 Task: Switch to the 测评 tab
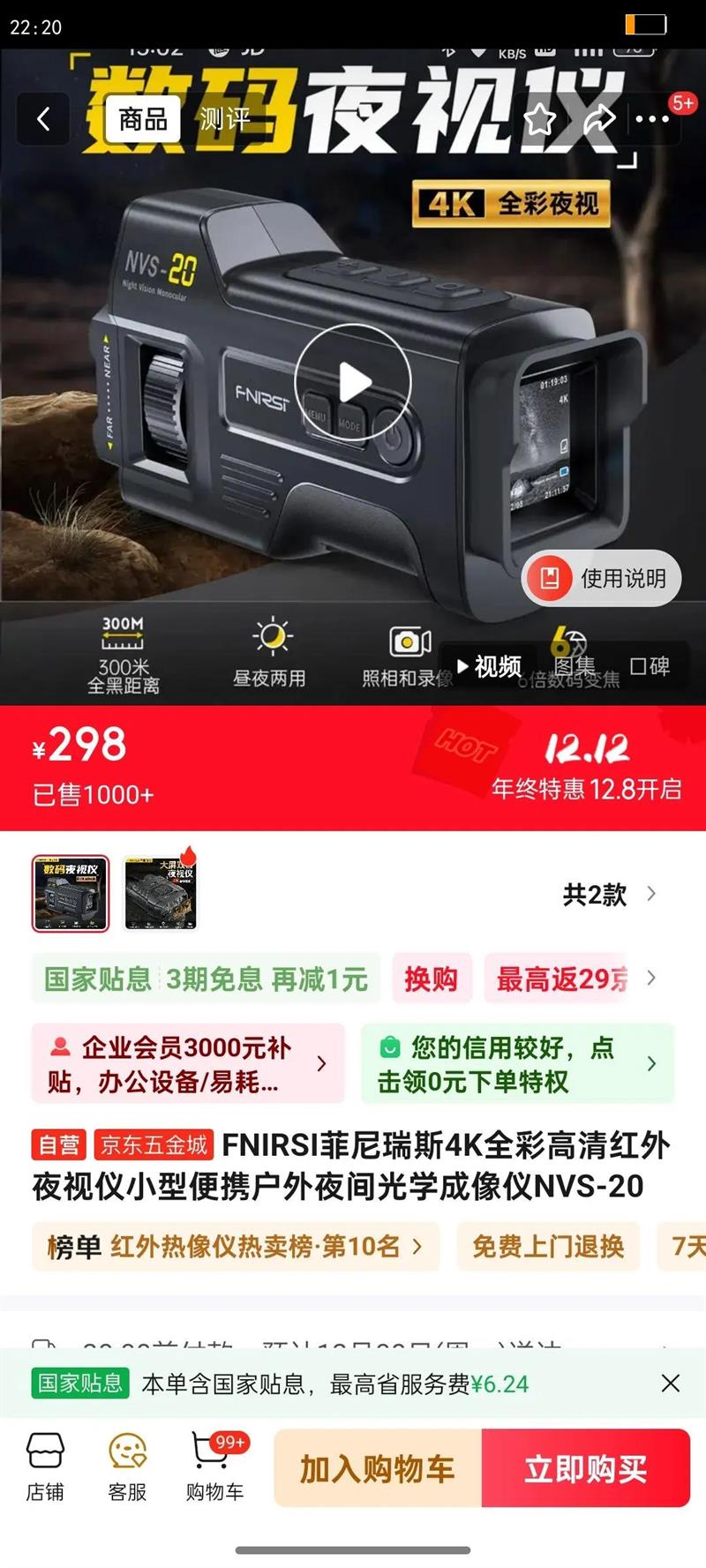224,119
